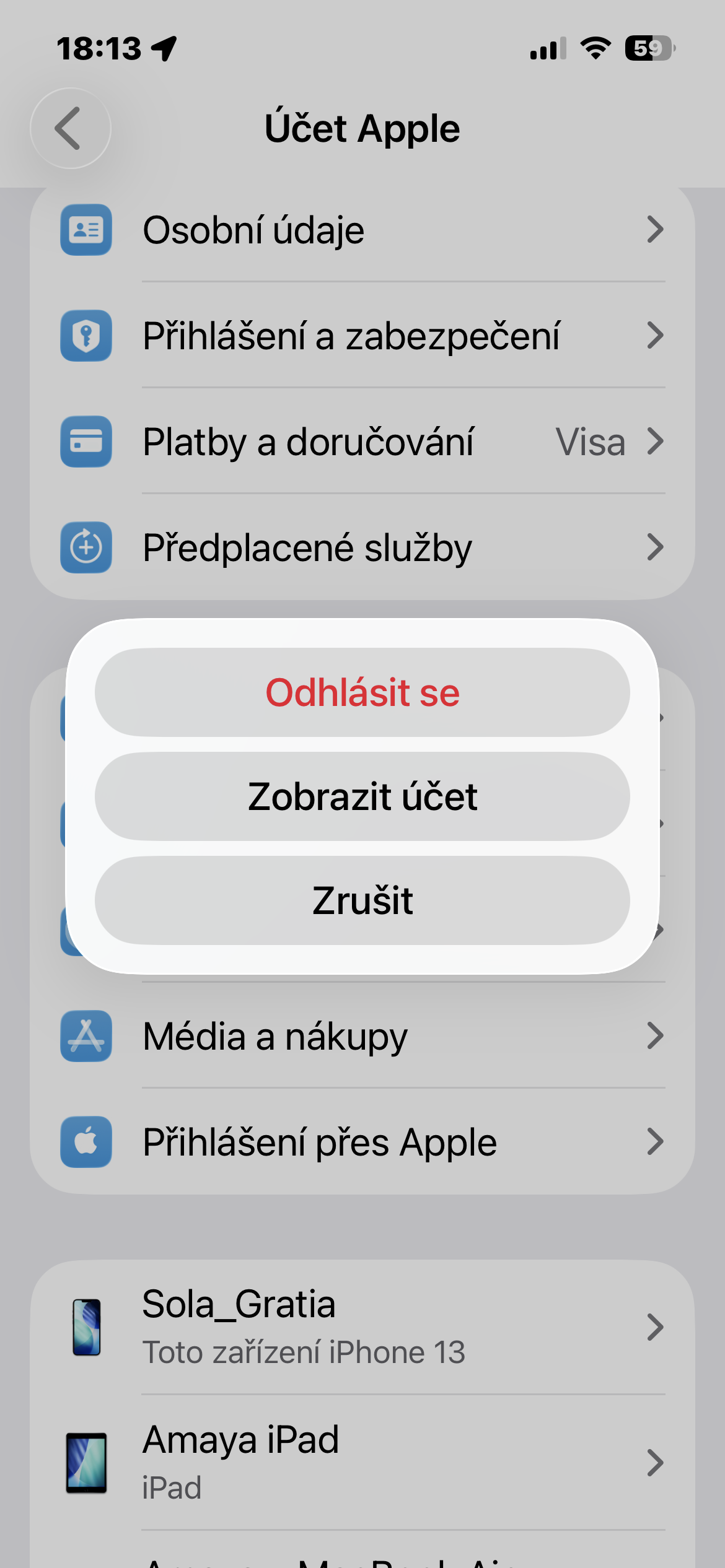Screen dimensions: 725x1568
Task: Open Média a nákupy
Action: [x=362, y=1037]
